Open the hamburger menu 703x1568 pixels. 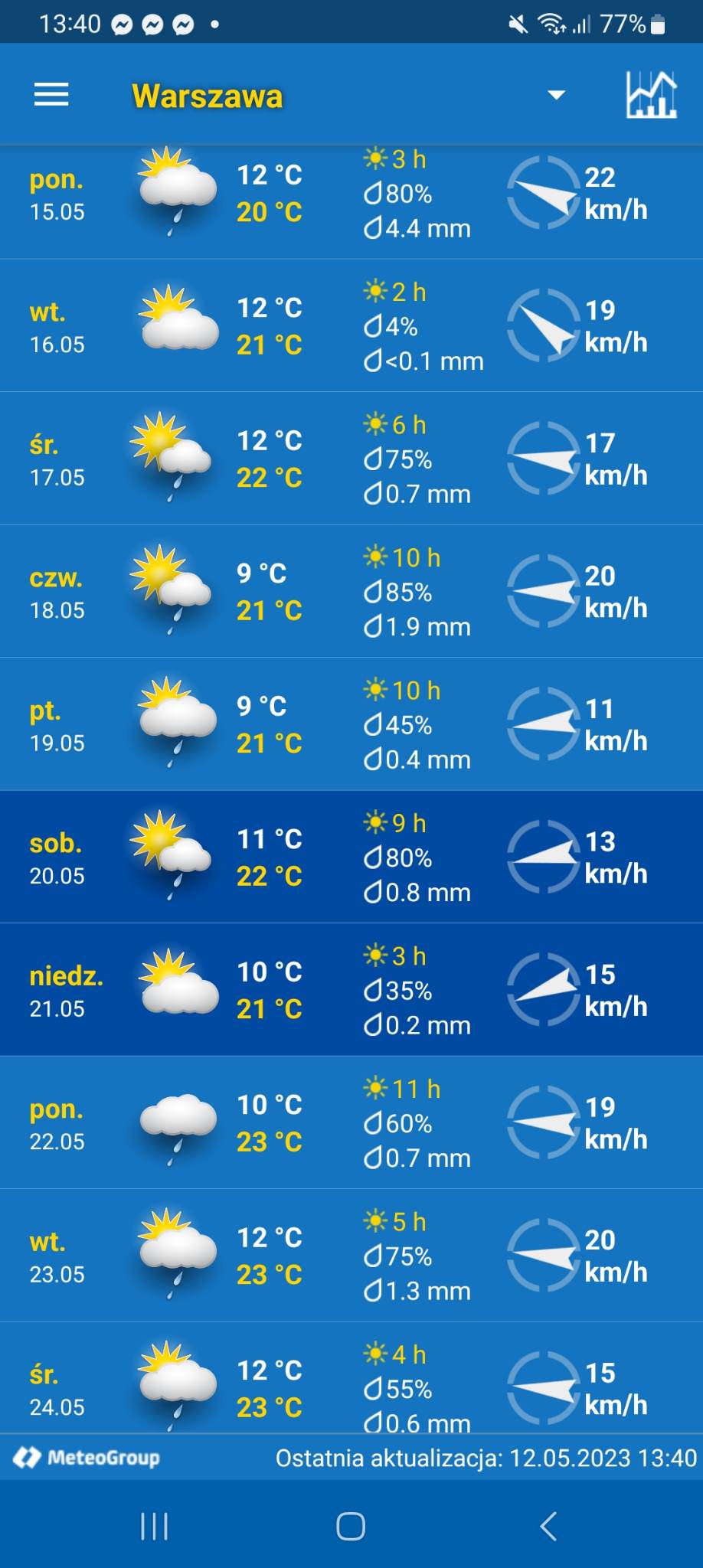pyautogui.click(x=51, y=95)
